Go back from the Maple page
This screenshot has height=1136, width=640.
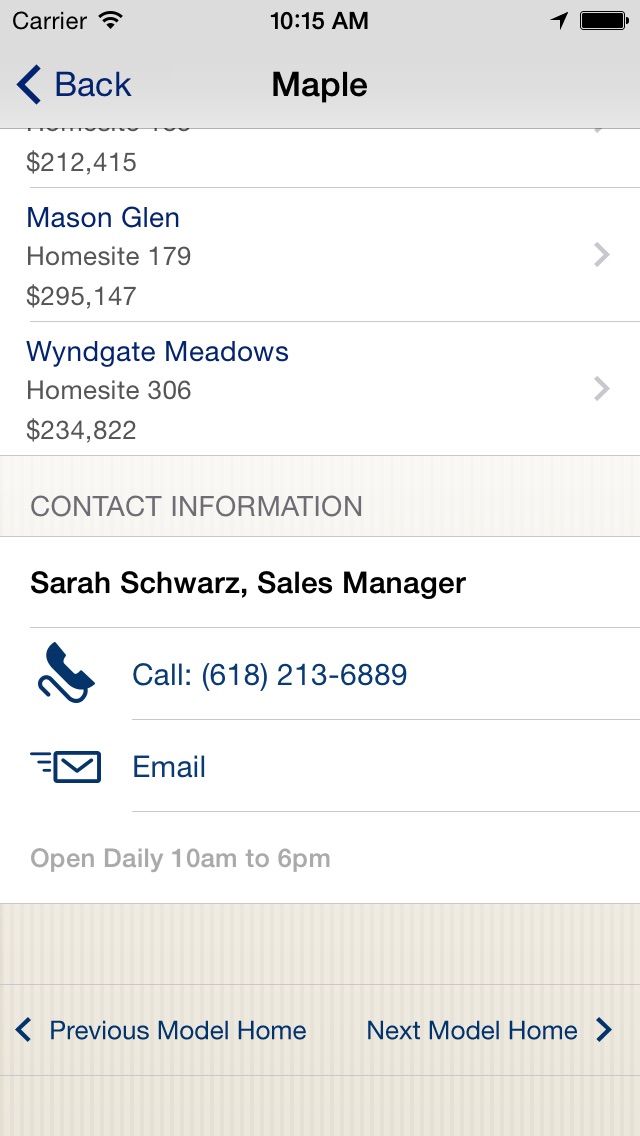(73, 85)
